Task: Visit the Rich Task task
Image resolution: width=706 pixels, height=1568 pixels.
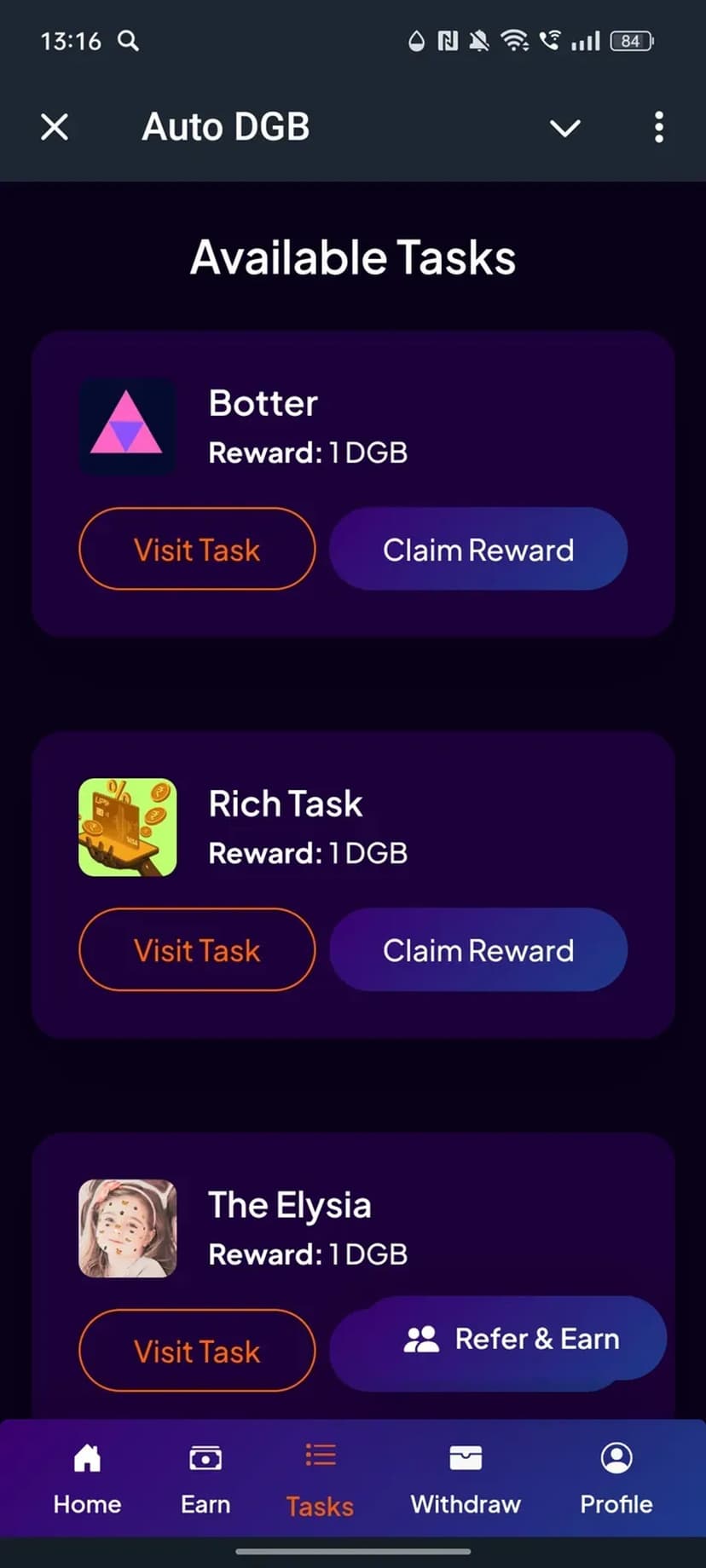Action: coord(197,950)
